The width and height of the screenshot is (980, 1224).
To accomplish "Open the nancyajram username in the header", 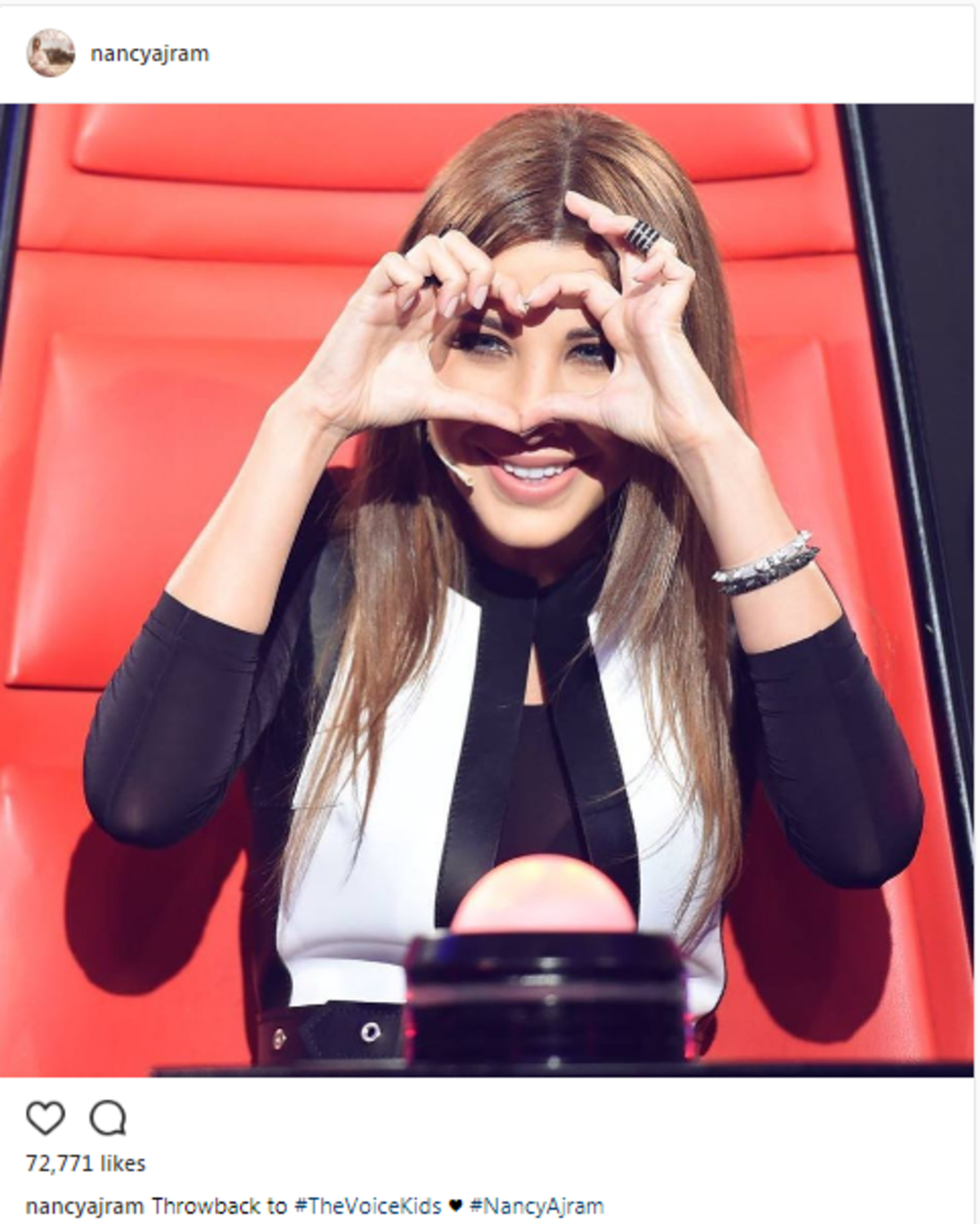I will (149, 54).
